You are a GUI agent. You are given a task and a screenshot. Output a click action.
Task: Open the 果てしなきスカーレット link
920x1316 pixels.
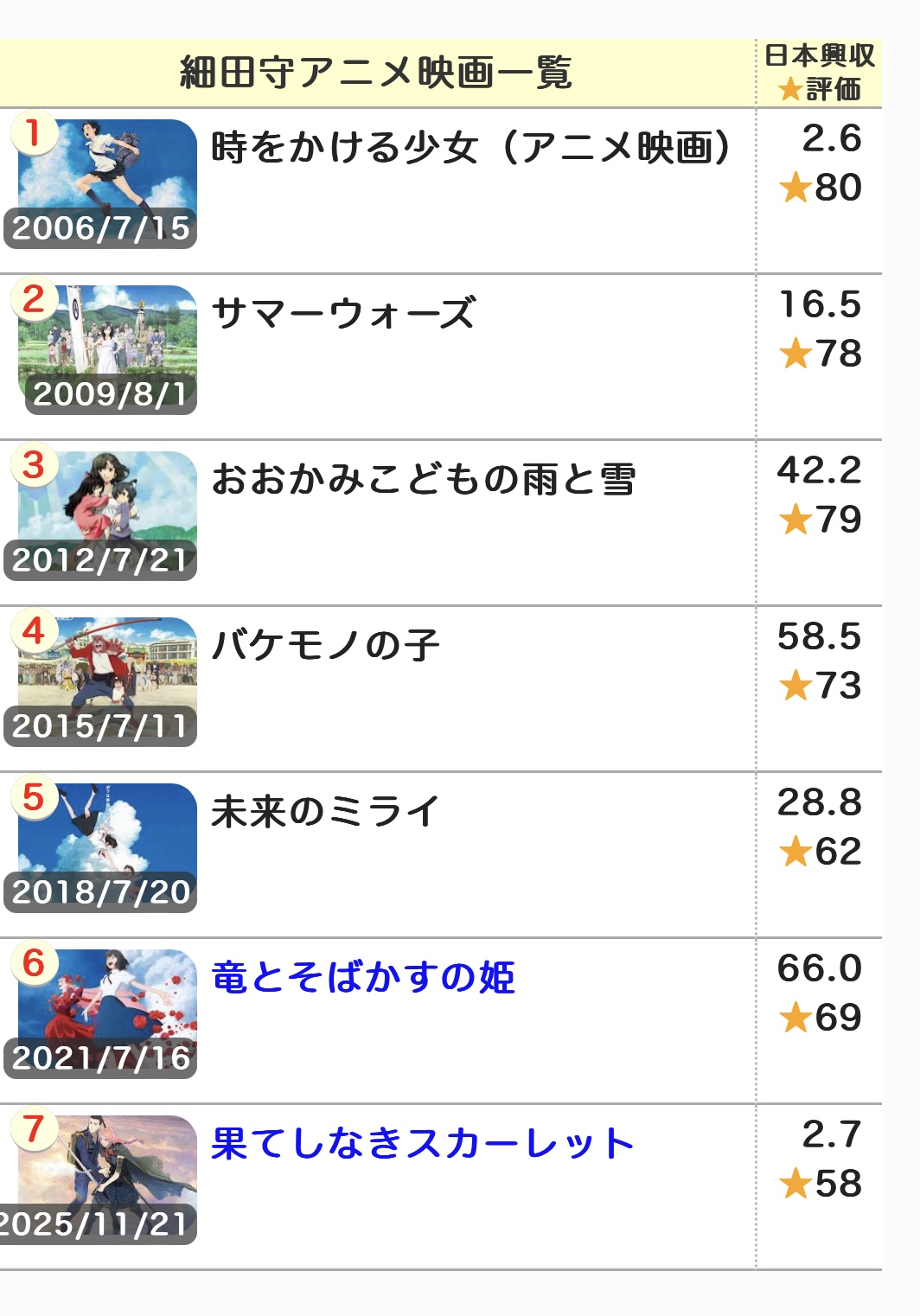[x=422, y=1143]
